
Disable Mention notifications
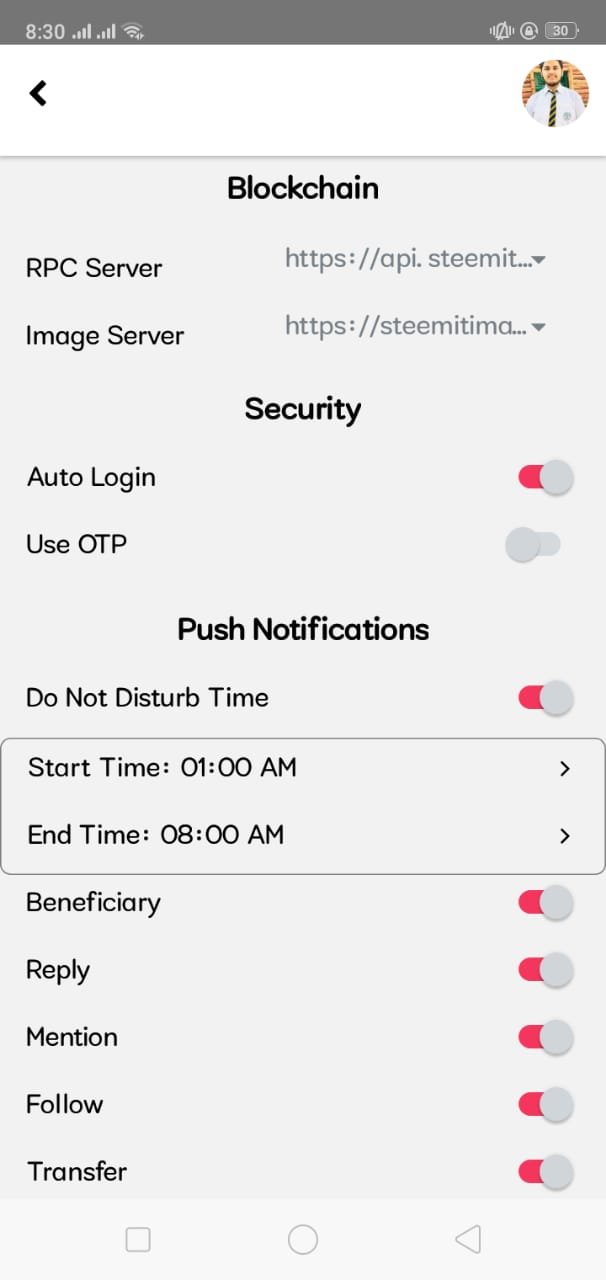click(546, 1037)
